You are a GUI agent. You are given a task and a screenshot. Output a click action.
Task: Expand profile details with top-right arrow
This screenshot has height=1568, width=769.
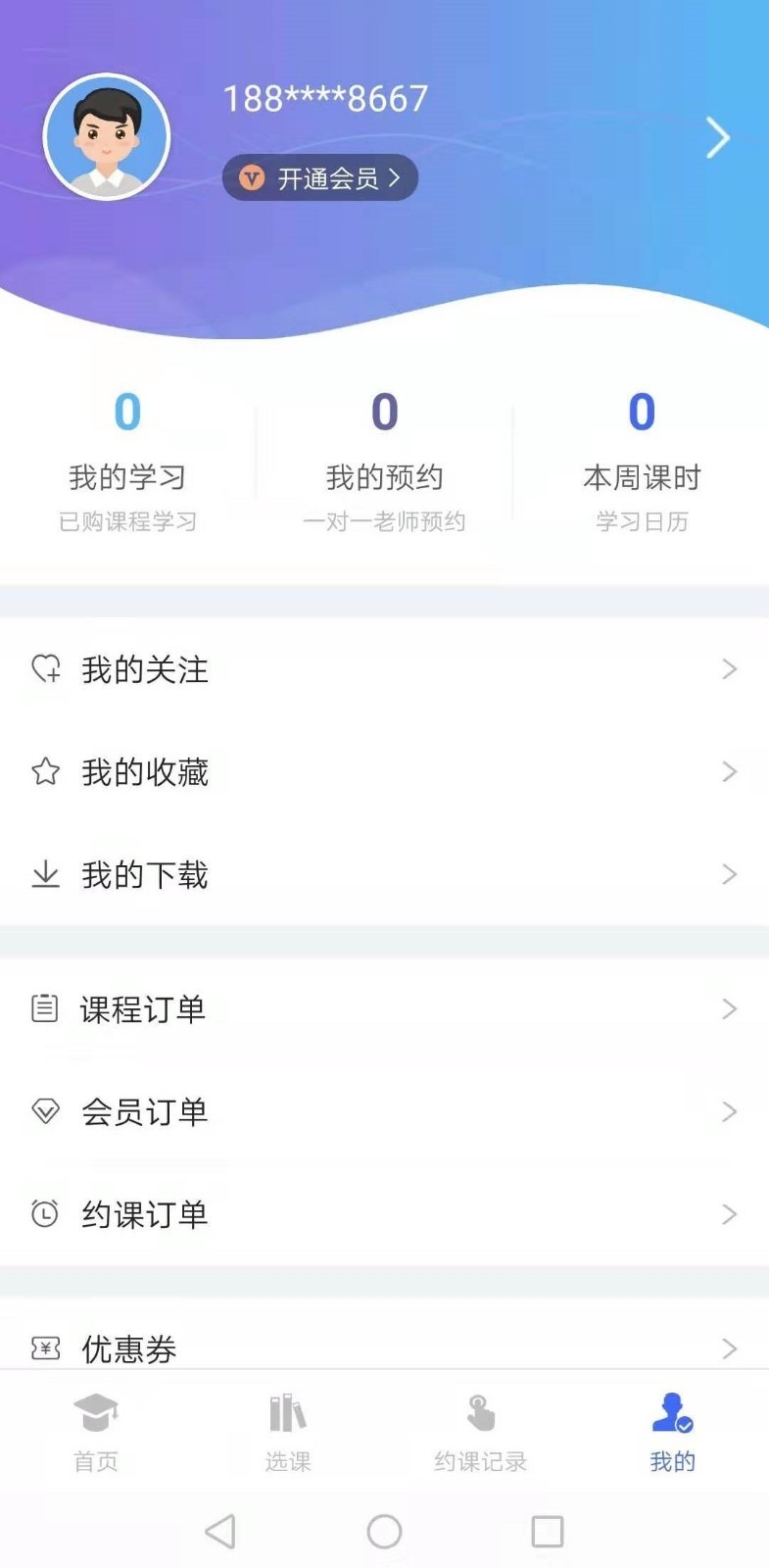click(718, 137)
